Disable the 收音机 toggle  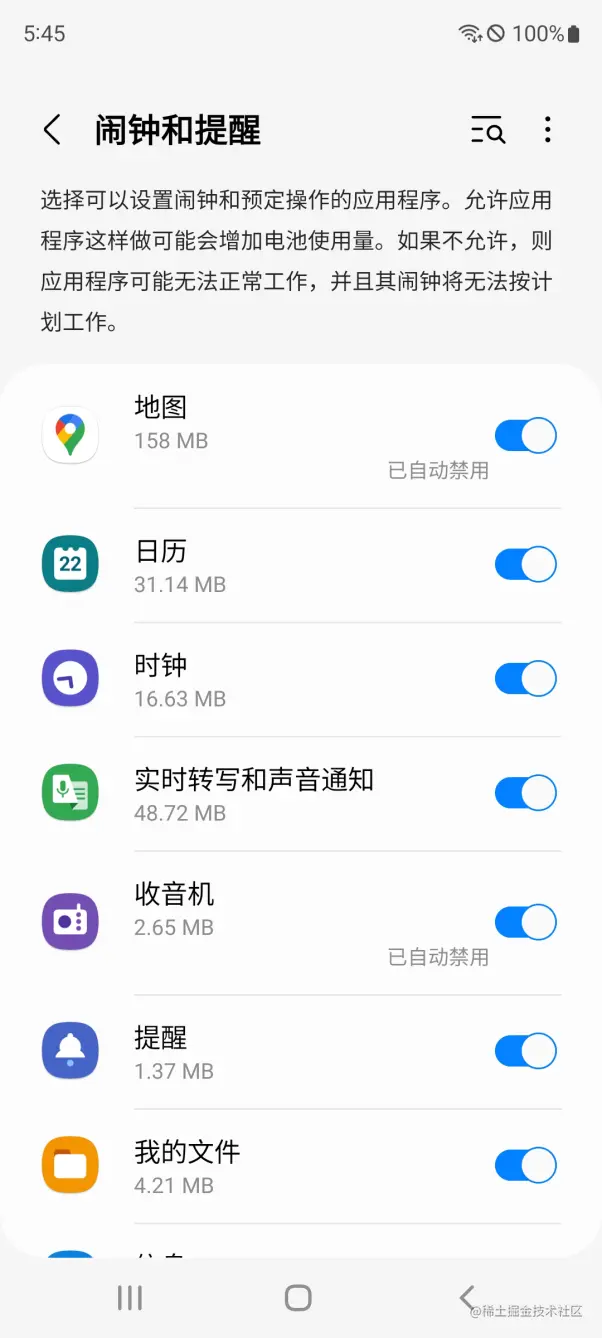[x=525, y=922]
